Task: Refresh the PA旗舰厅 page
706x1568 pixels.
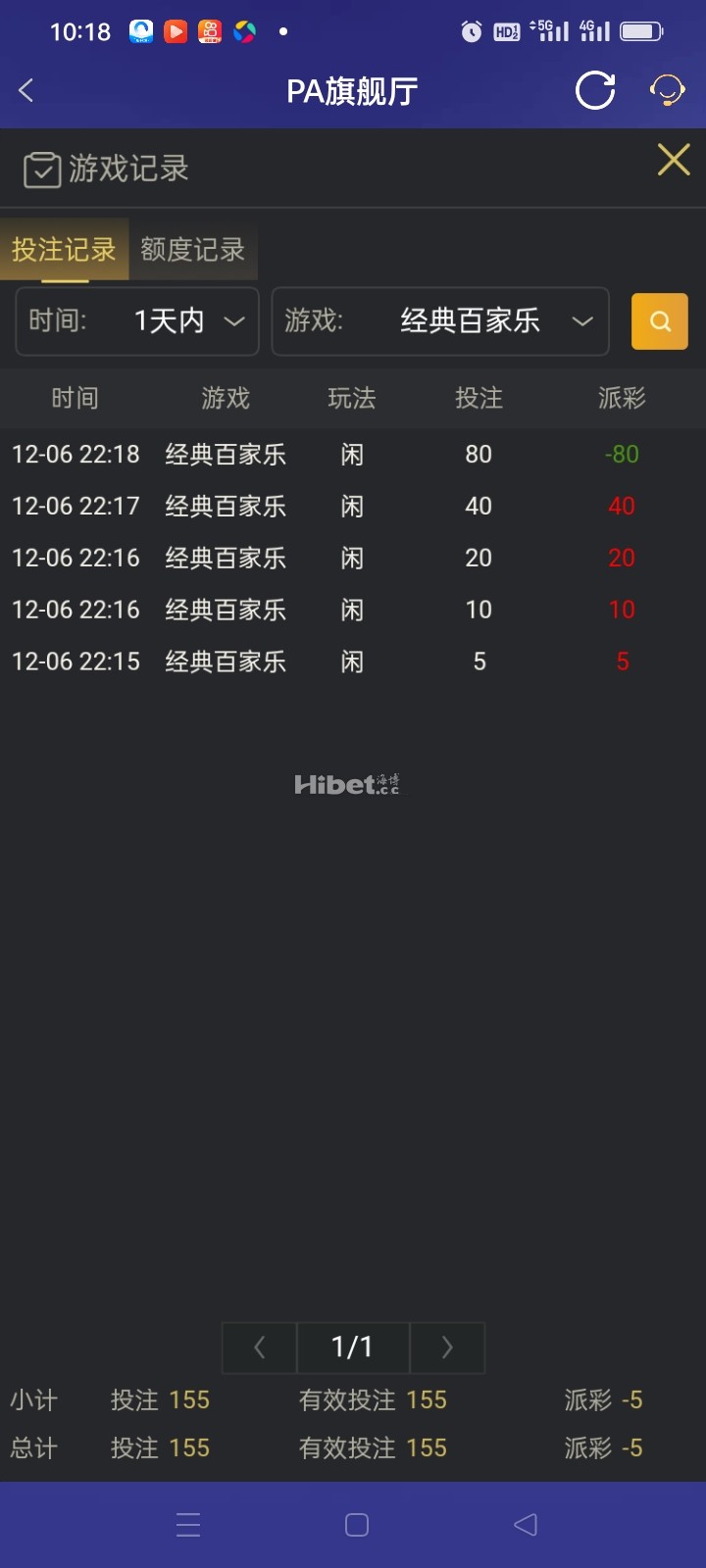Action: click(x=595, y=91)
